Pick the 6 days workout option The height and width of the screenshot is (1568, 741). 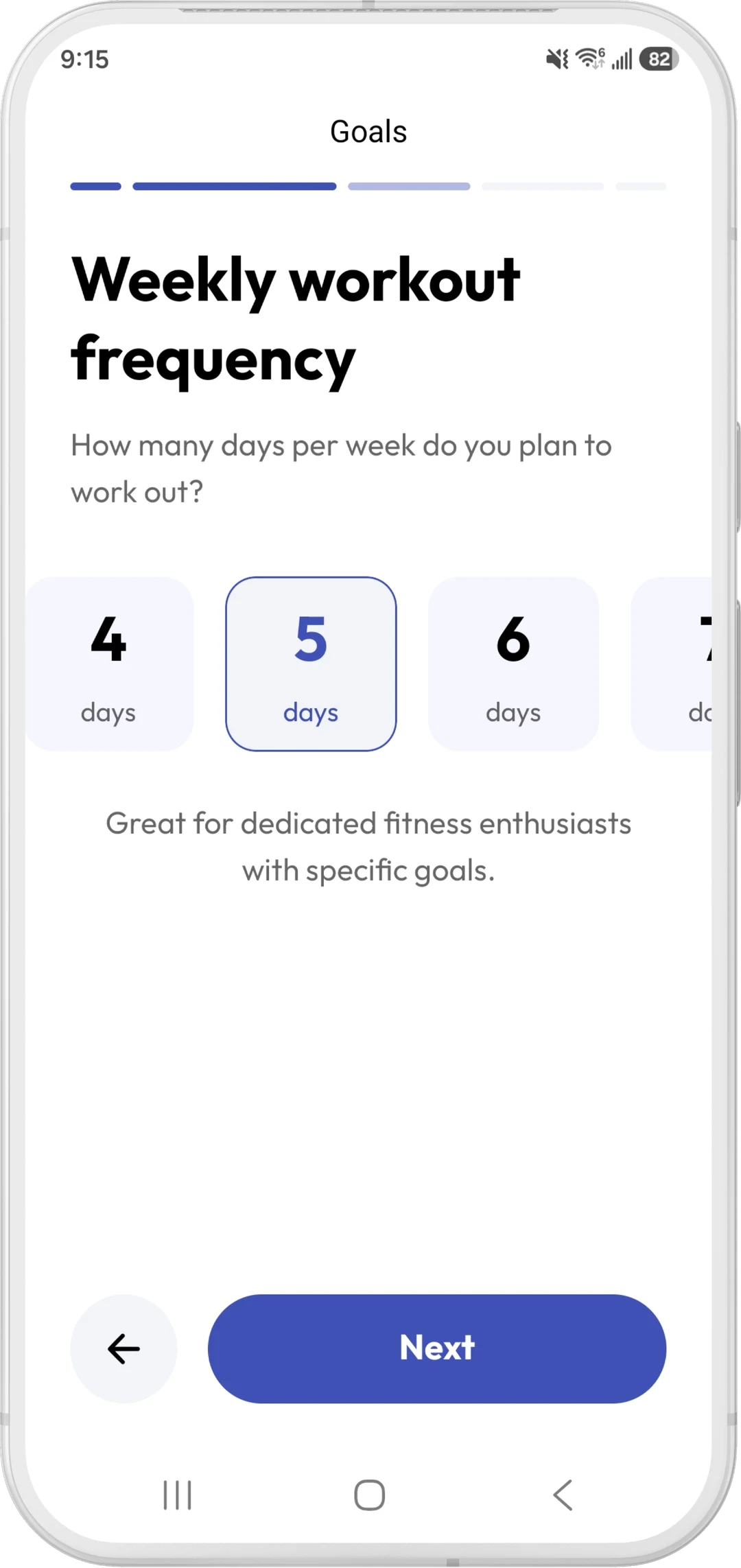(x=513, y=664)
